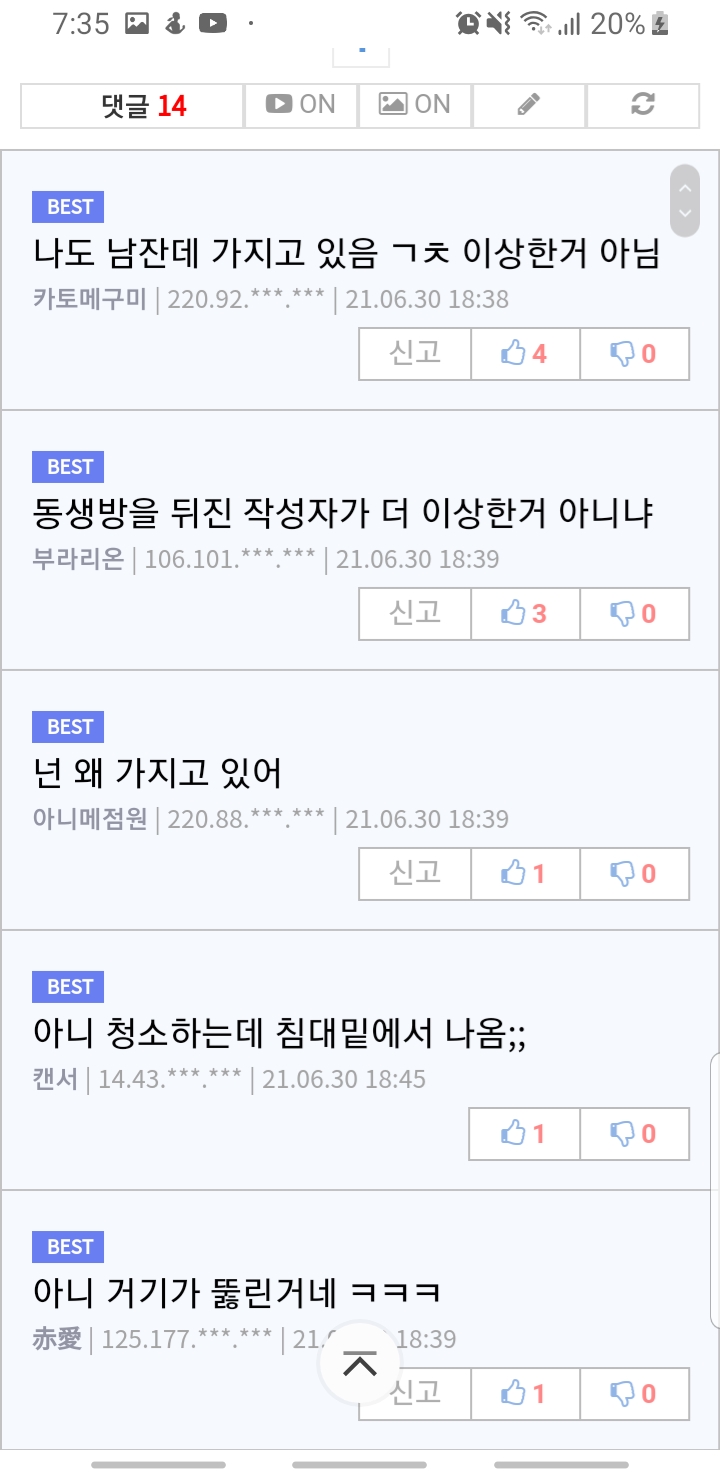This screenshot has width=720, height=1480.
Task: Toggle the image ON button
Action: [x=414, y=105]
